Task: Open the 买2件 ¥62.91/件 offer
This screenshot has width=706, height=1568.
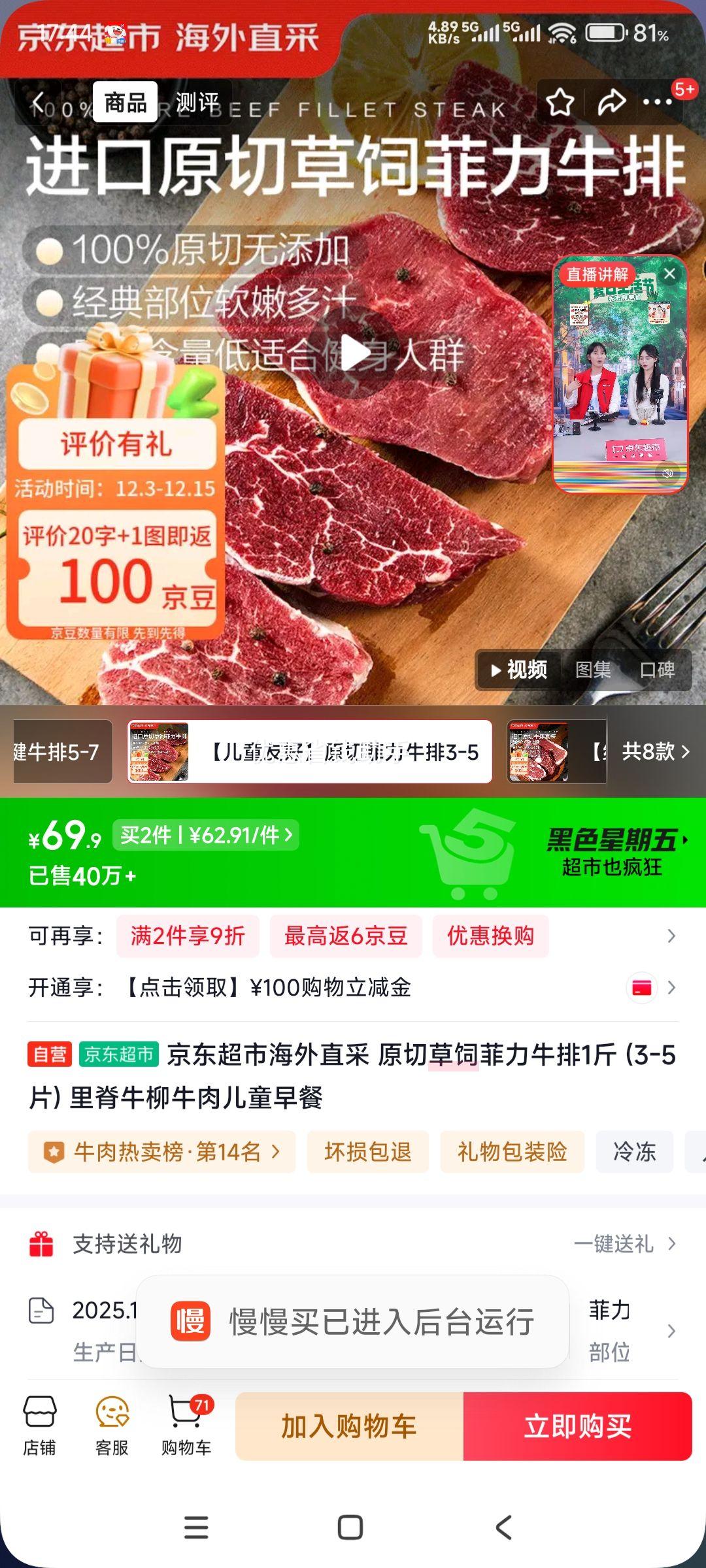Action: click(206, 835)
